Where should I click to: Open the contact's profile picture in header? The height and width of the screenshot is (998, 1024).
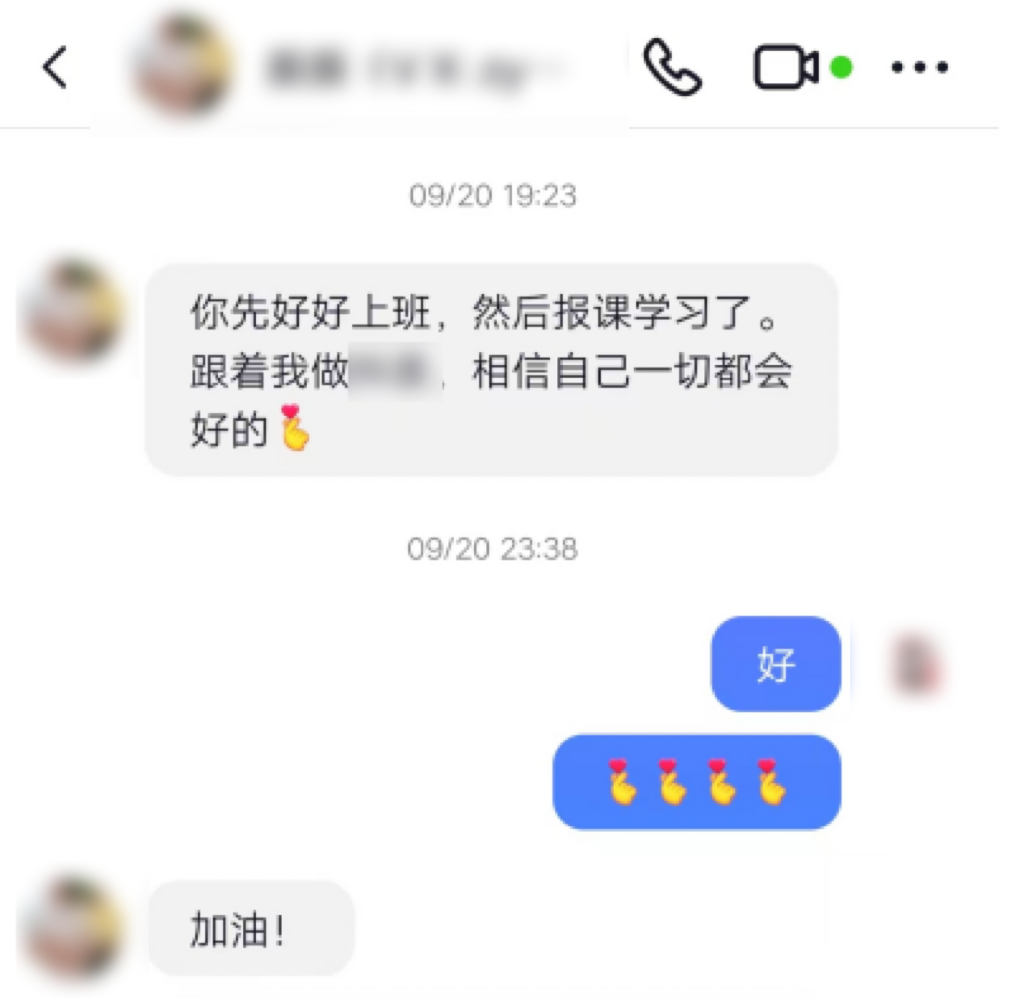[182, 66]
